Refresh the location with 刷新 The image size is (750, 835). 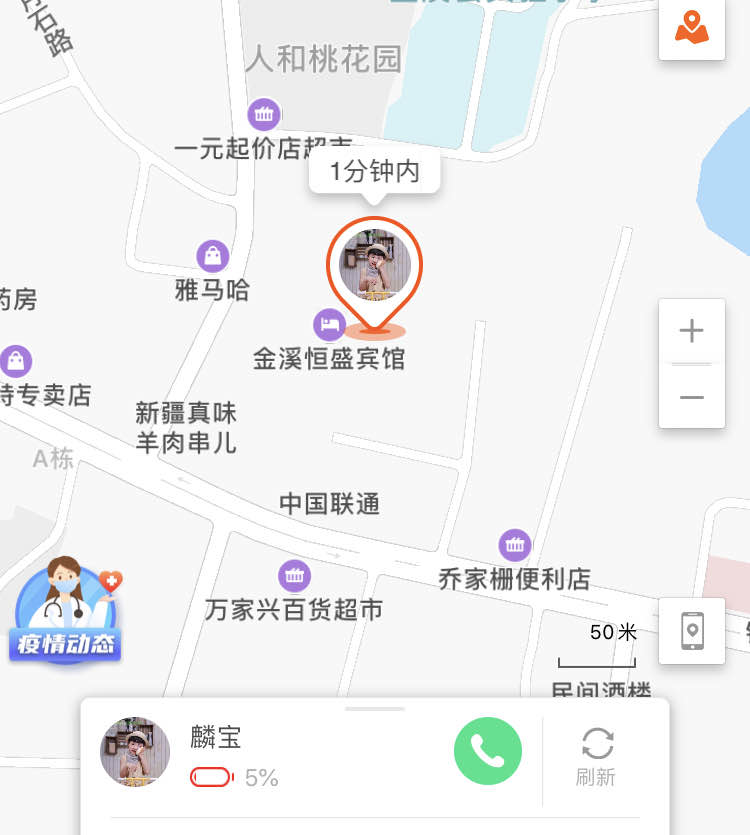596,757
